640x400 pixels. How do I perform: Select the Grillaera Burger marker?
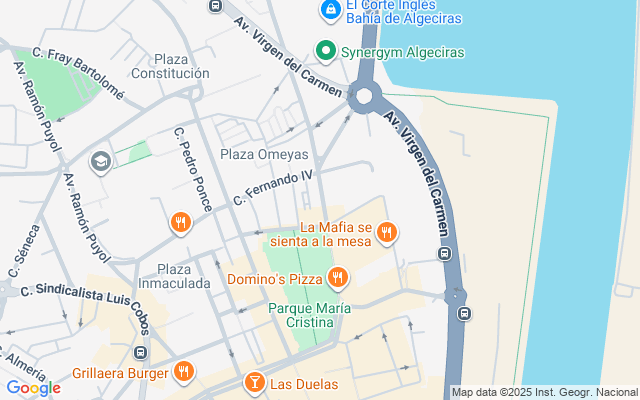point(183,373)
